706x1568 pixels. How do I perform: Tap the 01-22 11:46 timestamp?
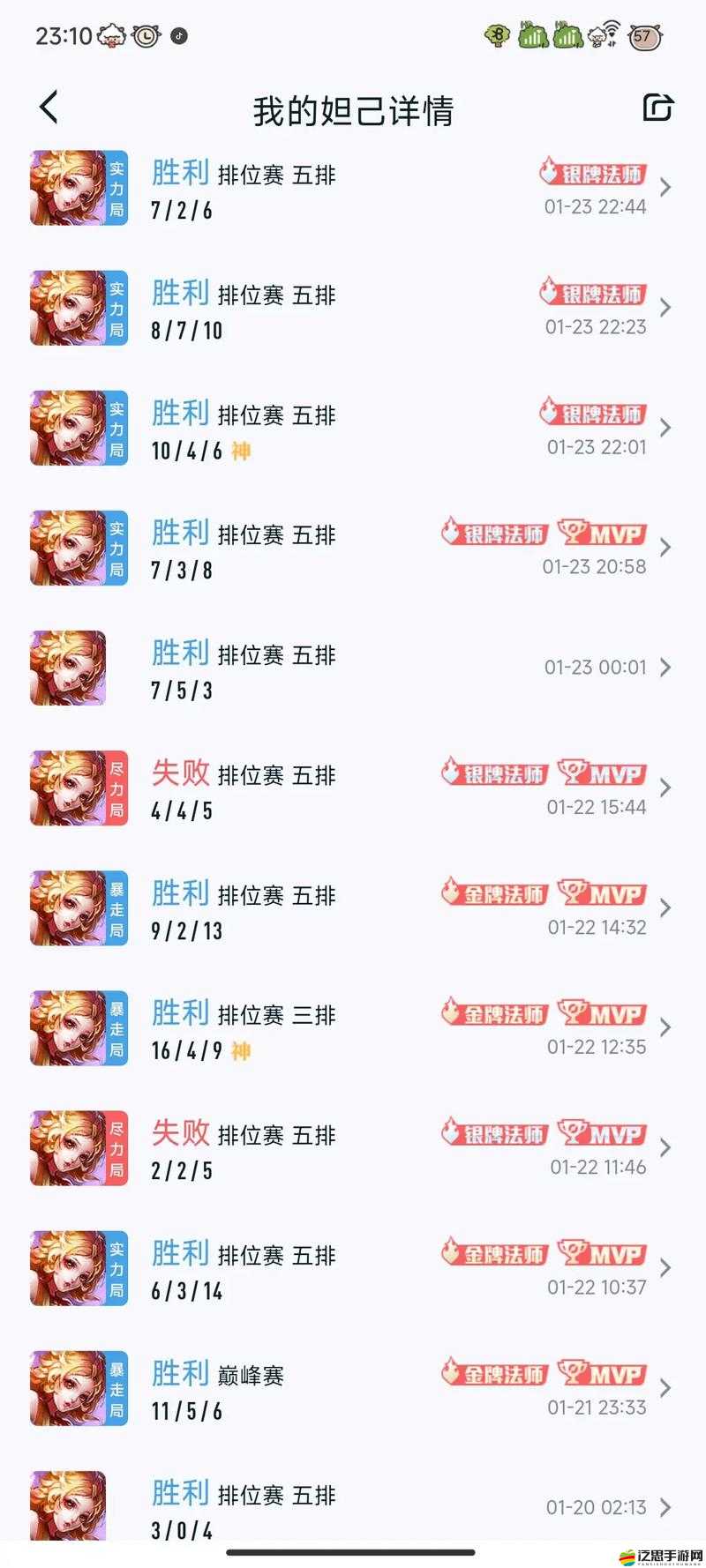point(597,1166)
